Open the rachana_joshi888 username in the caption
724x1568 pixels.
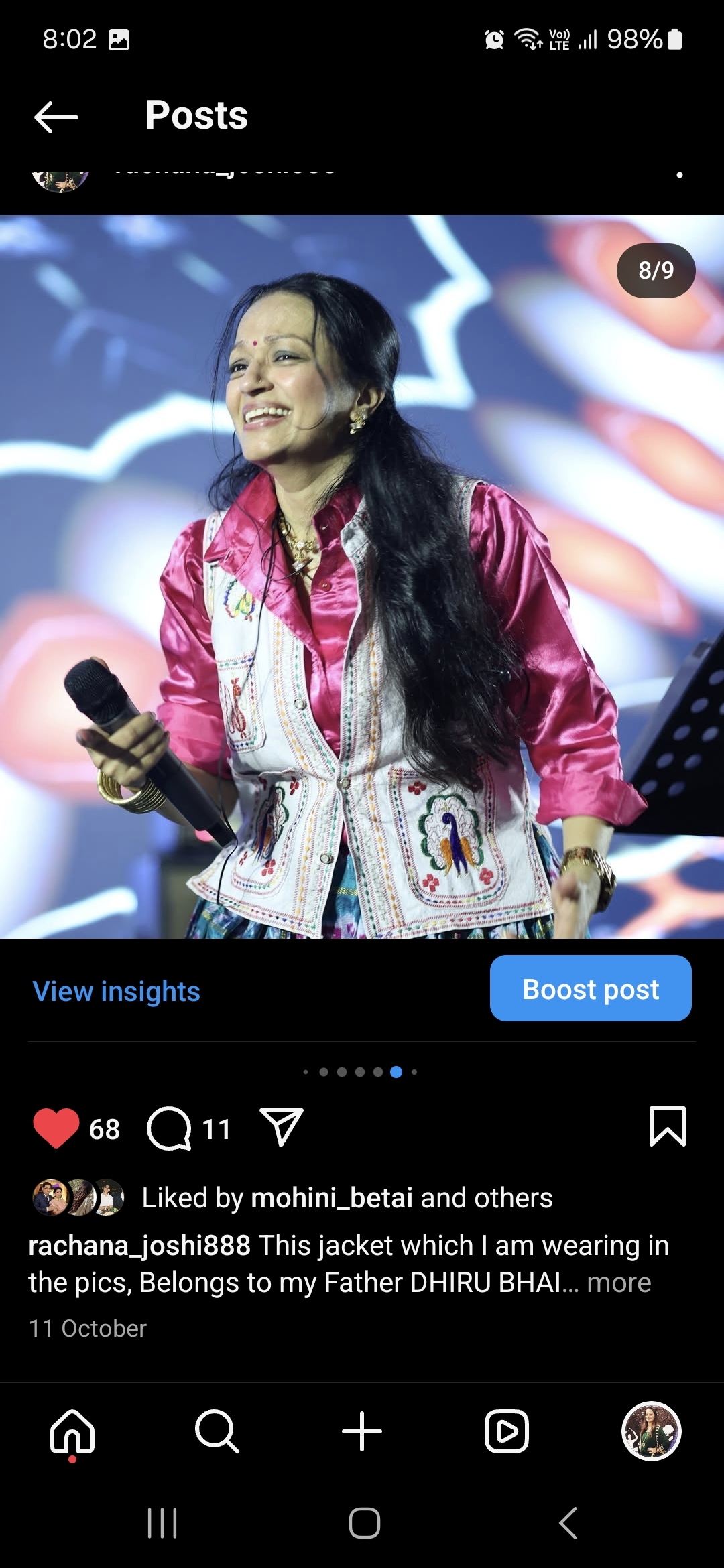click(x=139, y=1246)
